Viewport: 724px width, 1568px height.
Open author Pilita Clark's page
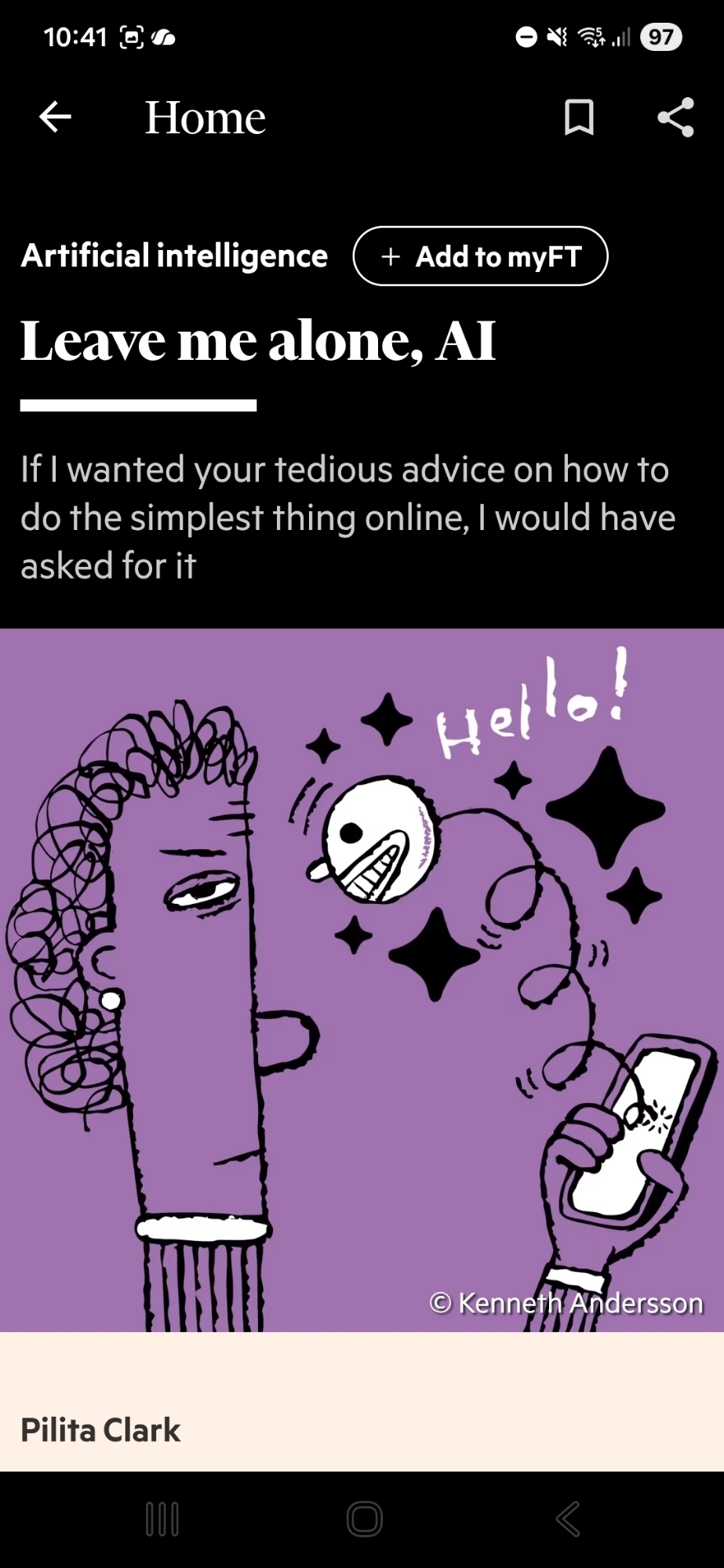coord(100,1430)
